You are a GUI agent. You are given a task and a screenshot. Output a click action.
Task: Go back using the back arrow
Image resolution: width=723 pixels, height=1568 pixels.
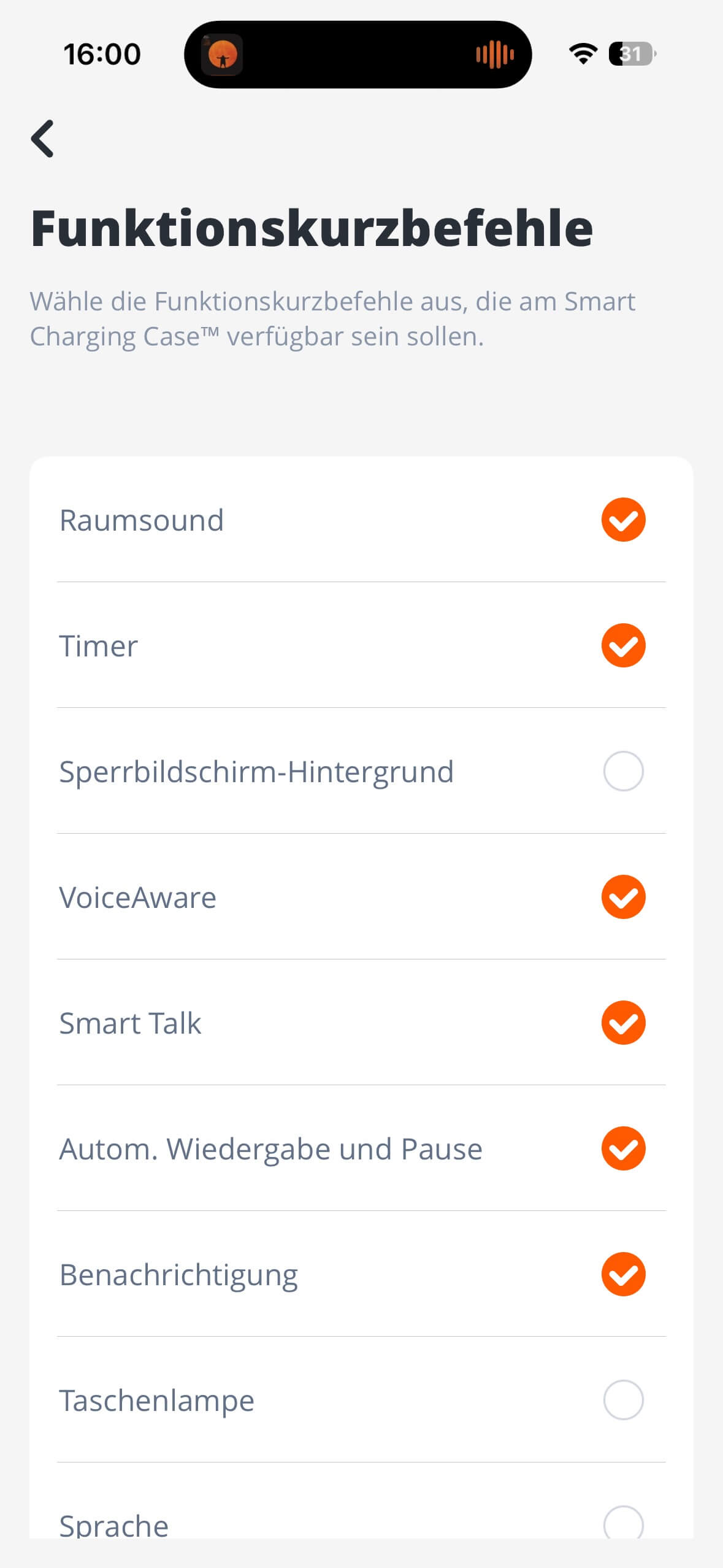pos(43,139)
